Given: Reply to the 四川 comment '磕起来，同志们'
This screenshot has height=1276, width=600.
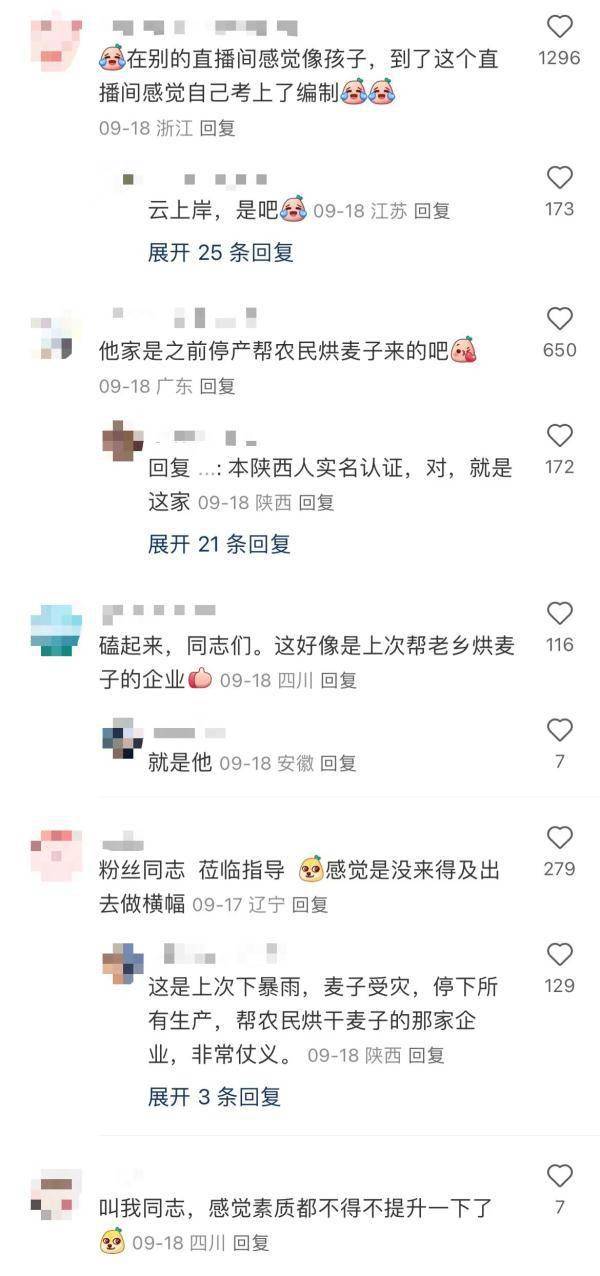Looking at the screenshot, I should tap(338, 680).
